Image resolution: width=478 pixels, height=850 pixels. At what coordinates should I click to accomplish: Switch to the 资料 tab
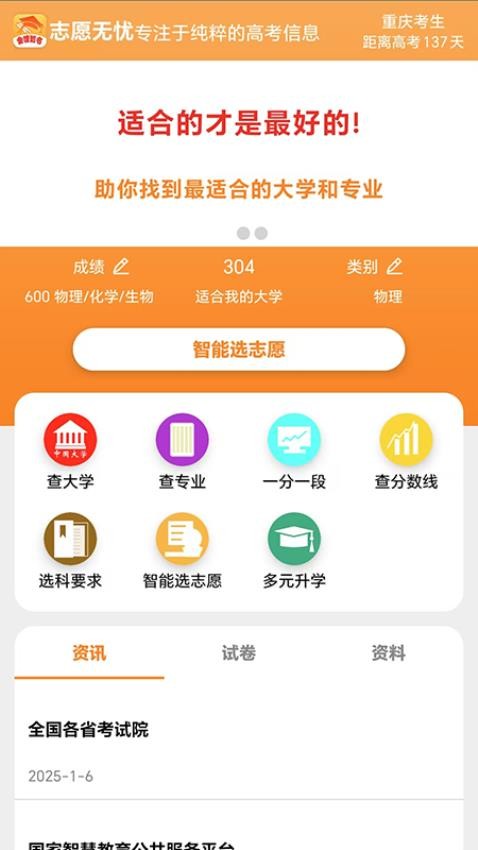(x=388, y=653)
